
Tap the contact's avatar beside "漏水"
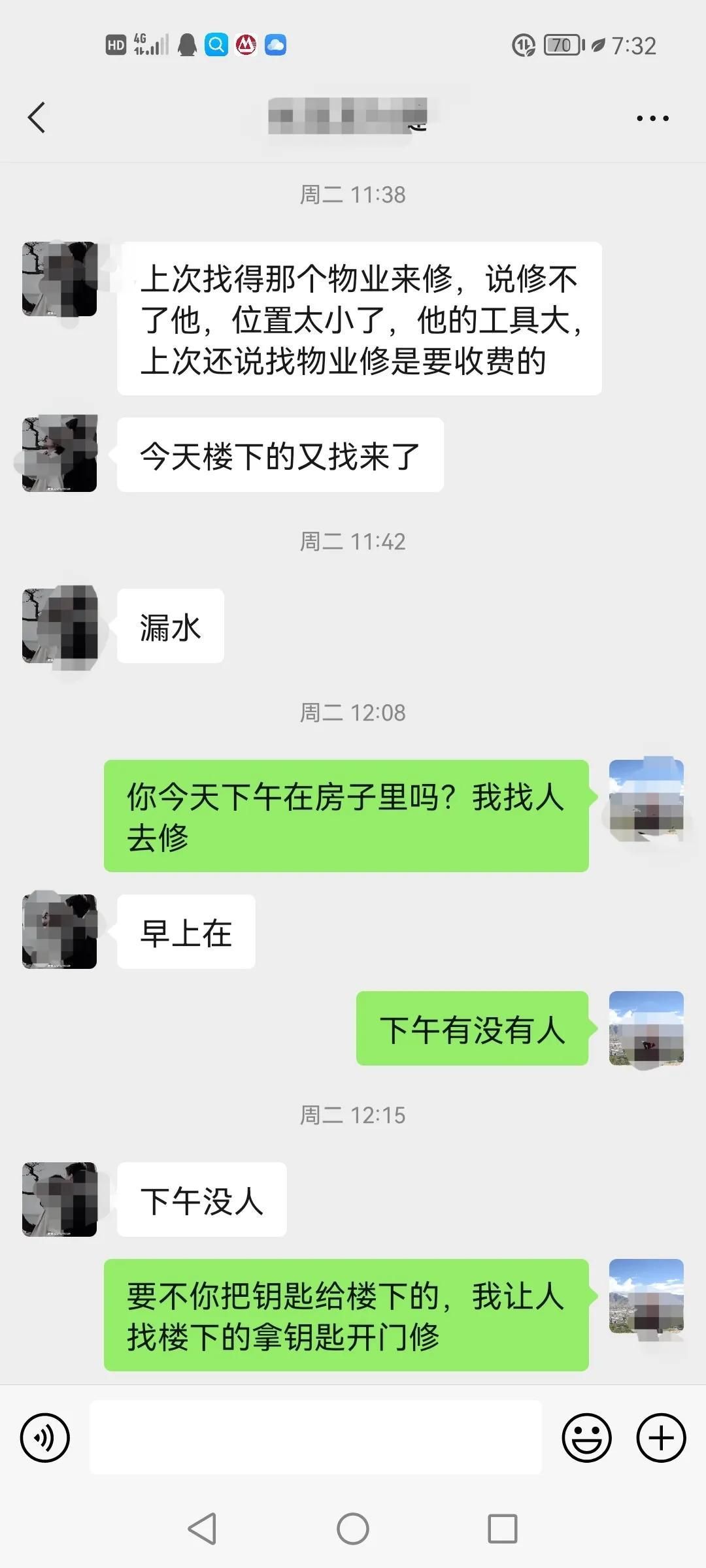point(59,626)
